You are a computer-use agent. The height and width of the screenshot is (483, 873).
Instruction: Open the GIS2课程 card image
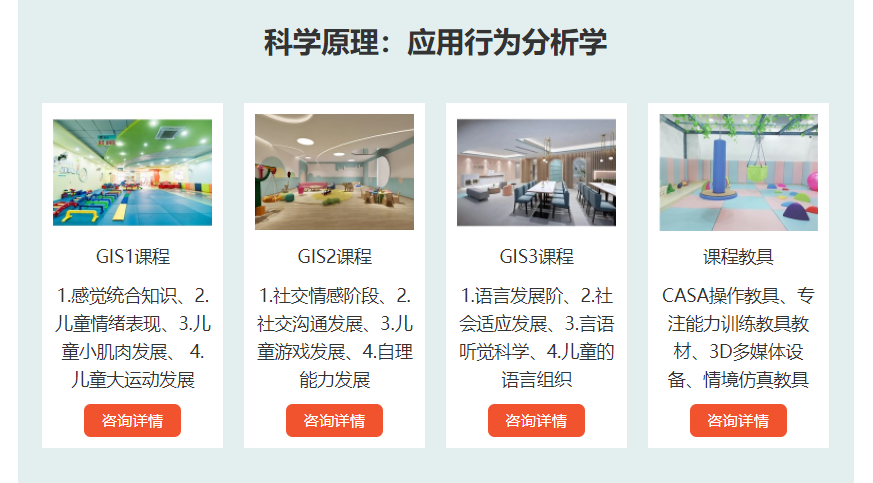(x=334, y=172)
